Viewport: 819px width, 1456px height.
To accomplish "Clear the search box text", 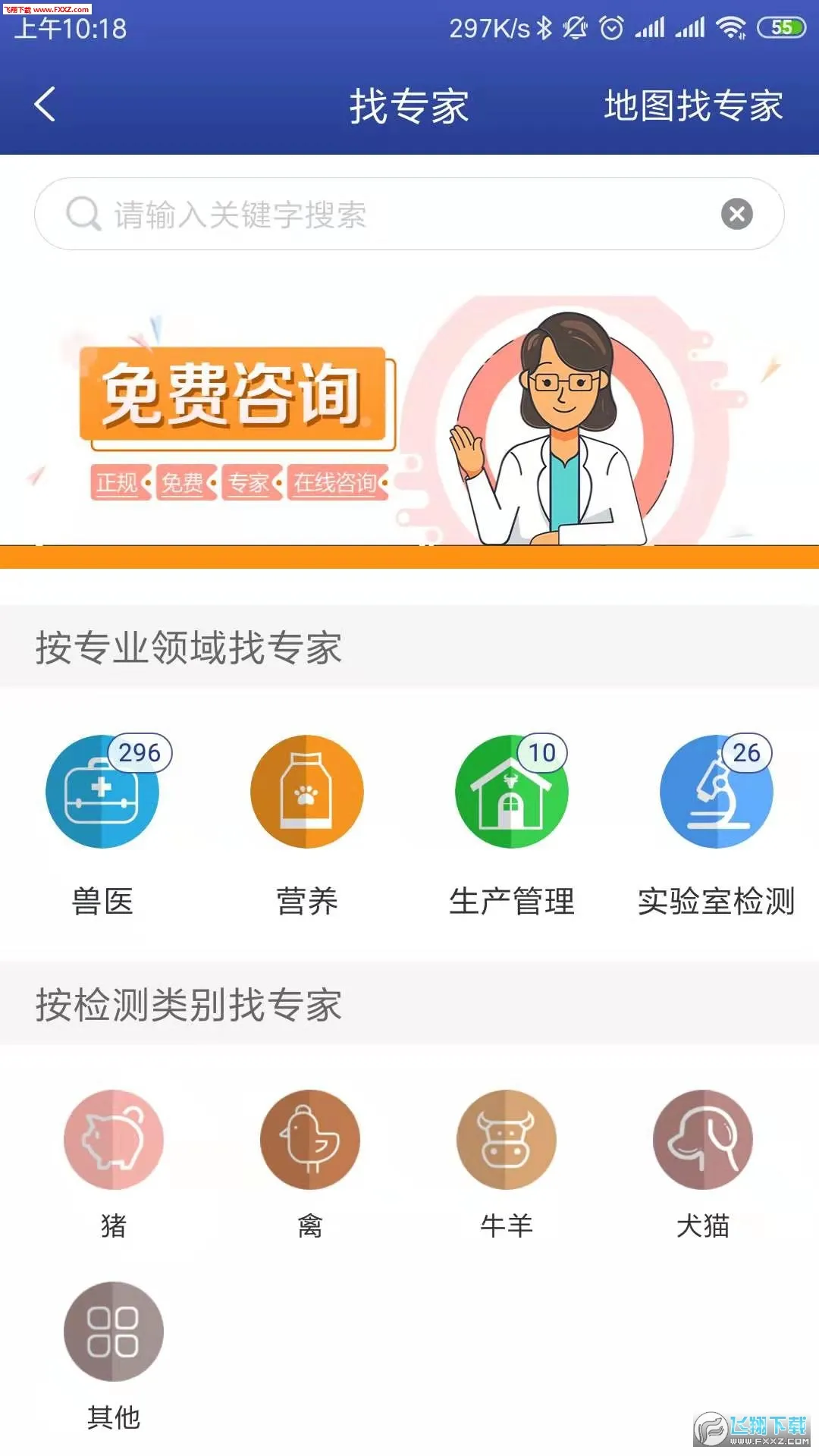I will click(736, 214).
